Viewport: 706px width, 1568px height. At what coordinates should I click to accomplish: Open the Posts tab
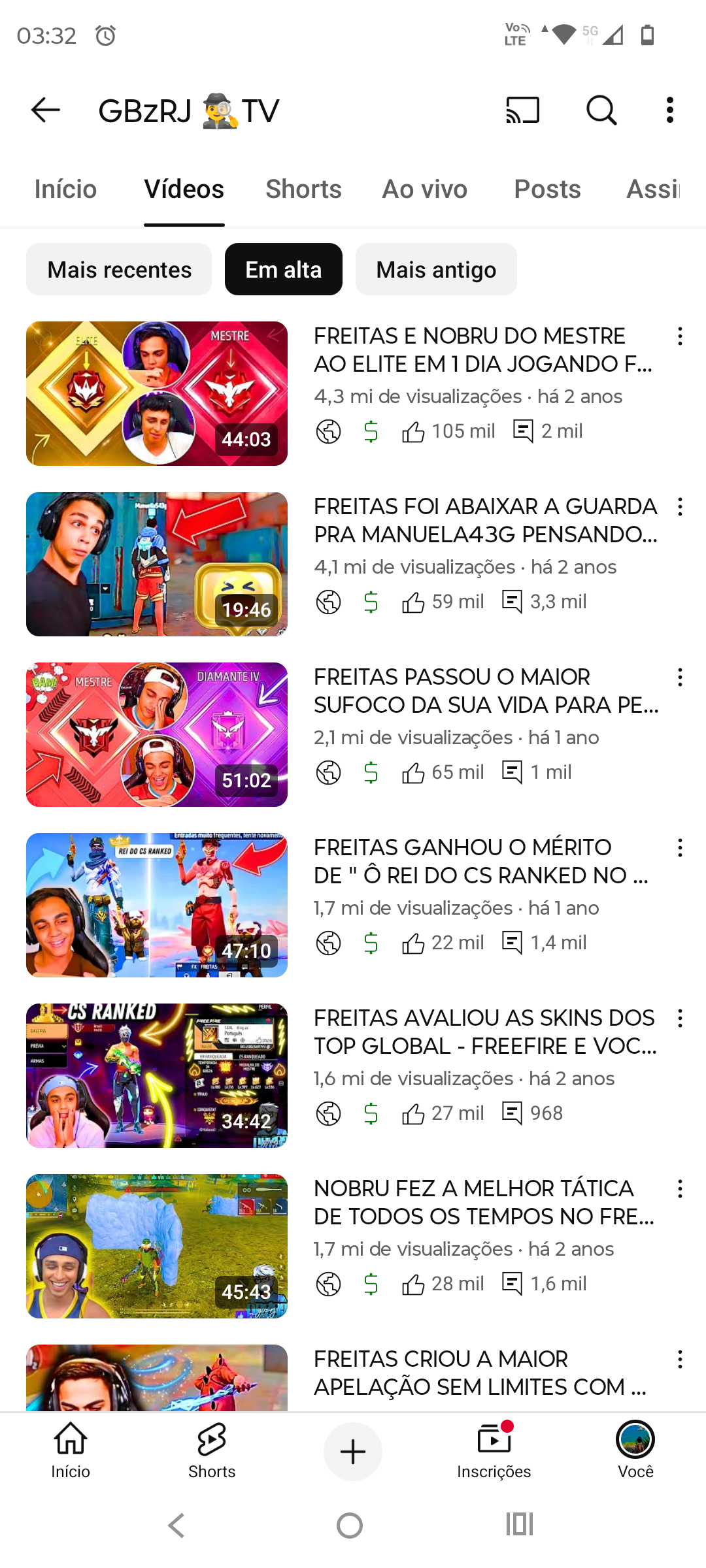[x=547, y=189]
